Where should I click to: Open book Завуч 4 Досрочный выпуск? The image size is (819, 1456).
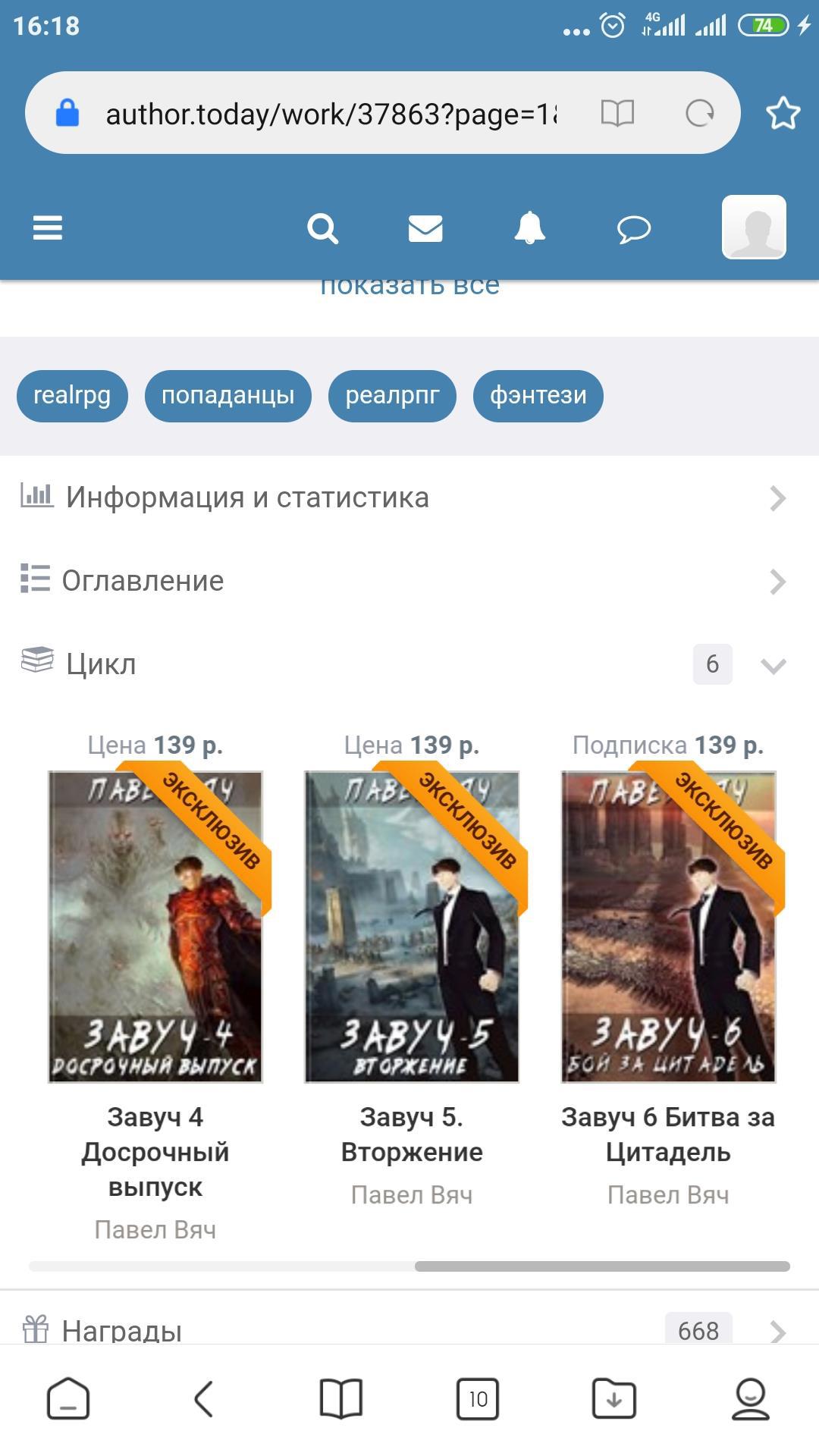(x=155, y=927)
